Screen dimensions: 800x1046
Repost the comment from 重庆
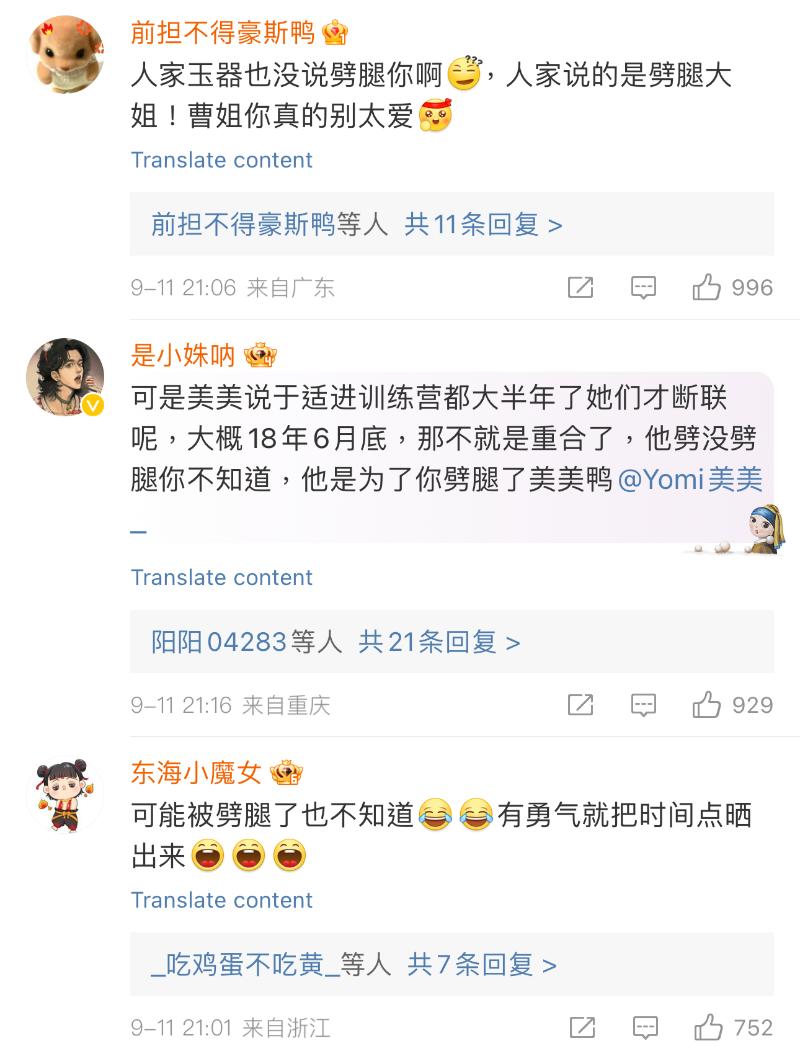pos(580,705)
